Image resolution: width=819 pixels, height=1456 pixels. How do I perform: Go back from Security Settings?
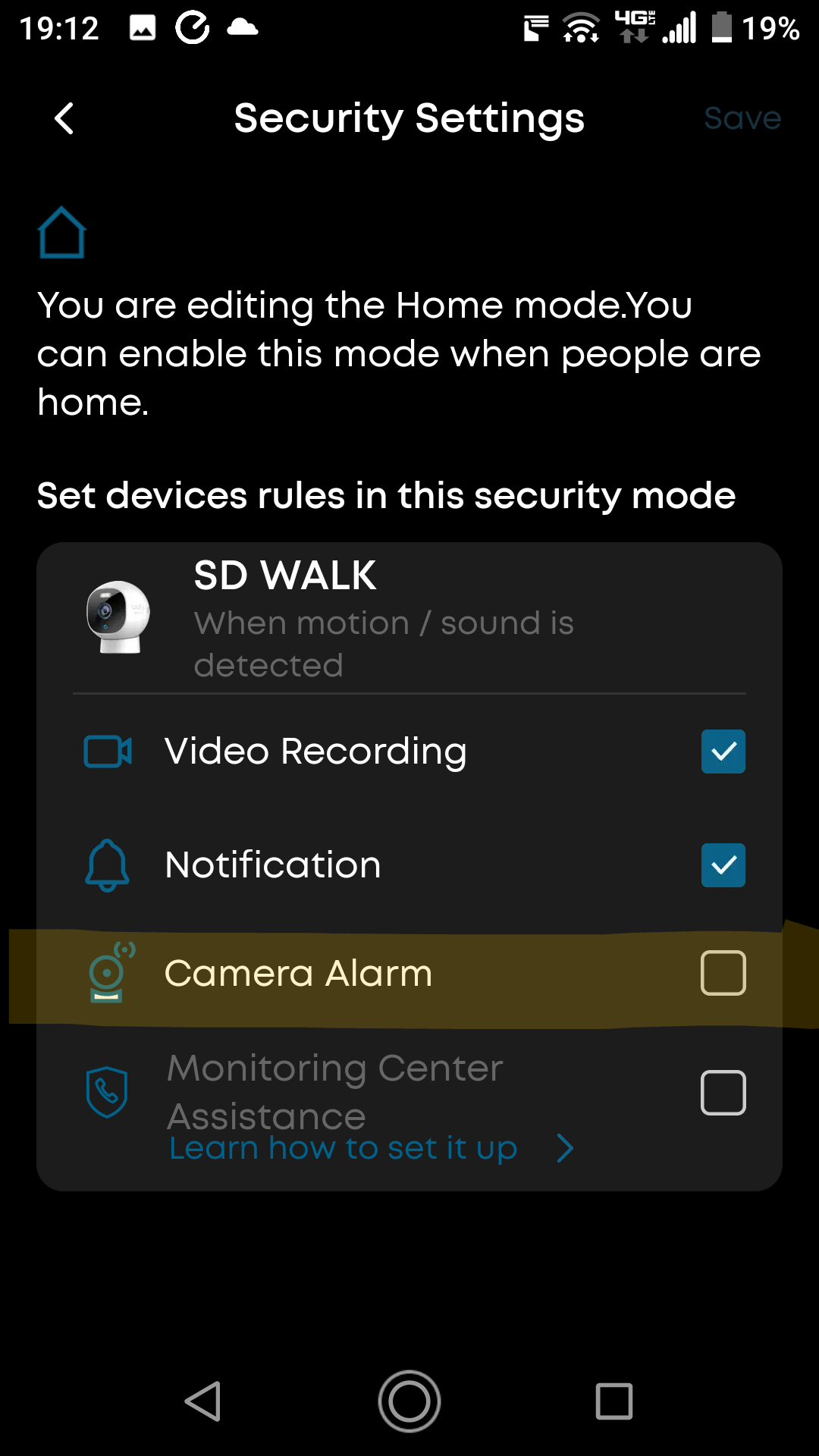[x=65, y=119]
